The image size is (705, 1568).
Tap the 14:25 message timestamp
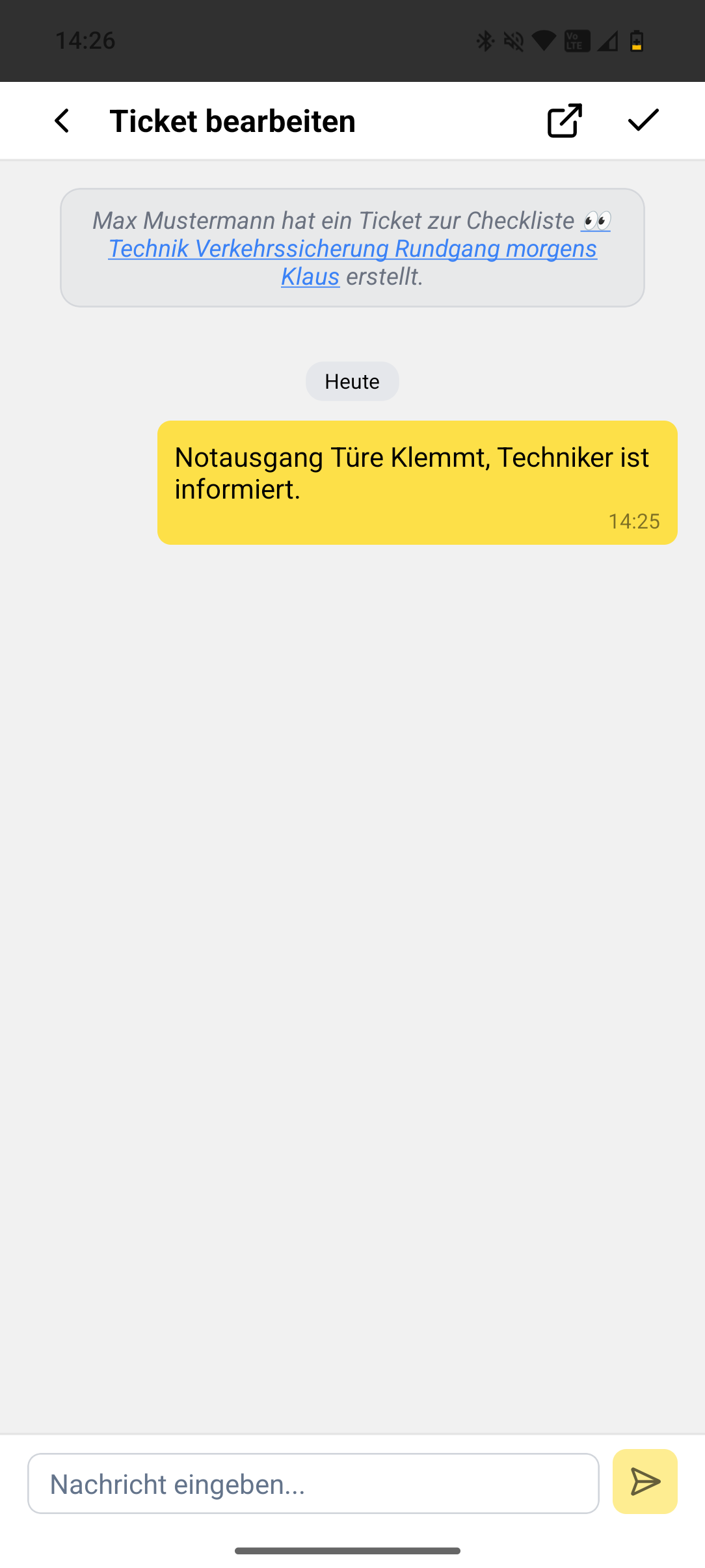(x=634, y=521)
